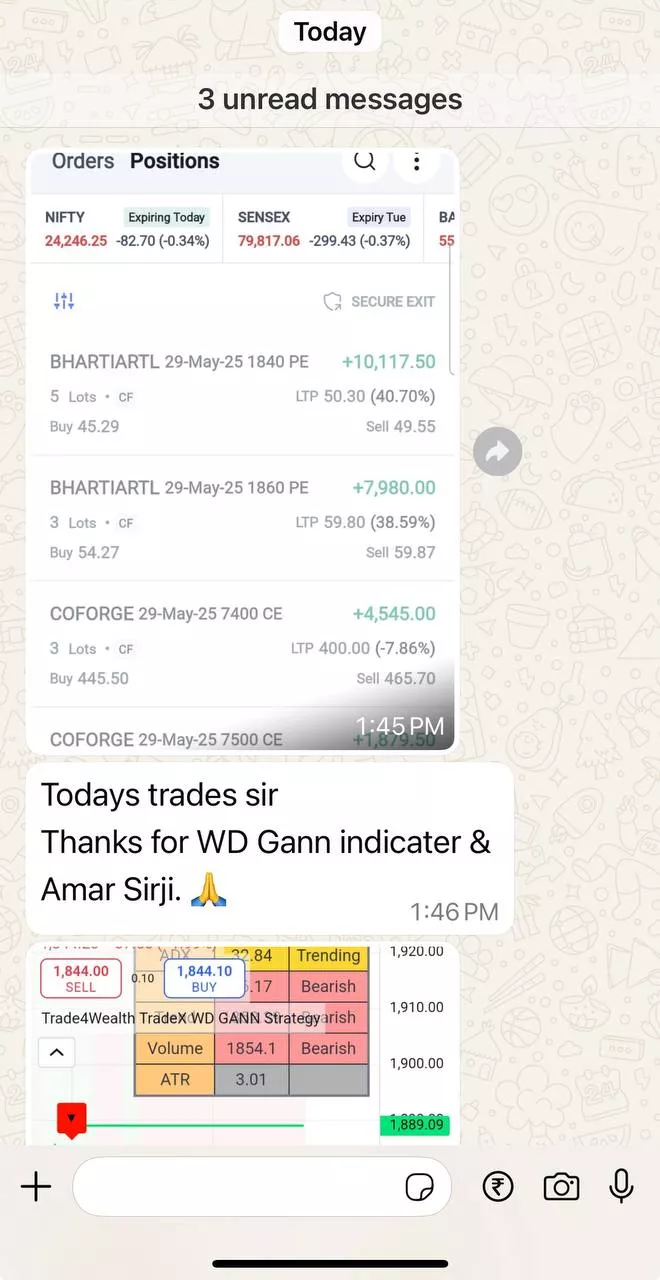The height and width of the screenshot is (1280, 660).
Task: Open the attachment plus menu
Action: click(36, 1187)
